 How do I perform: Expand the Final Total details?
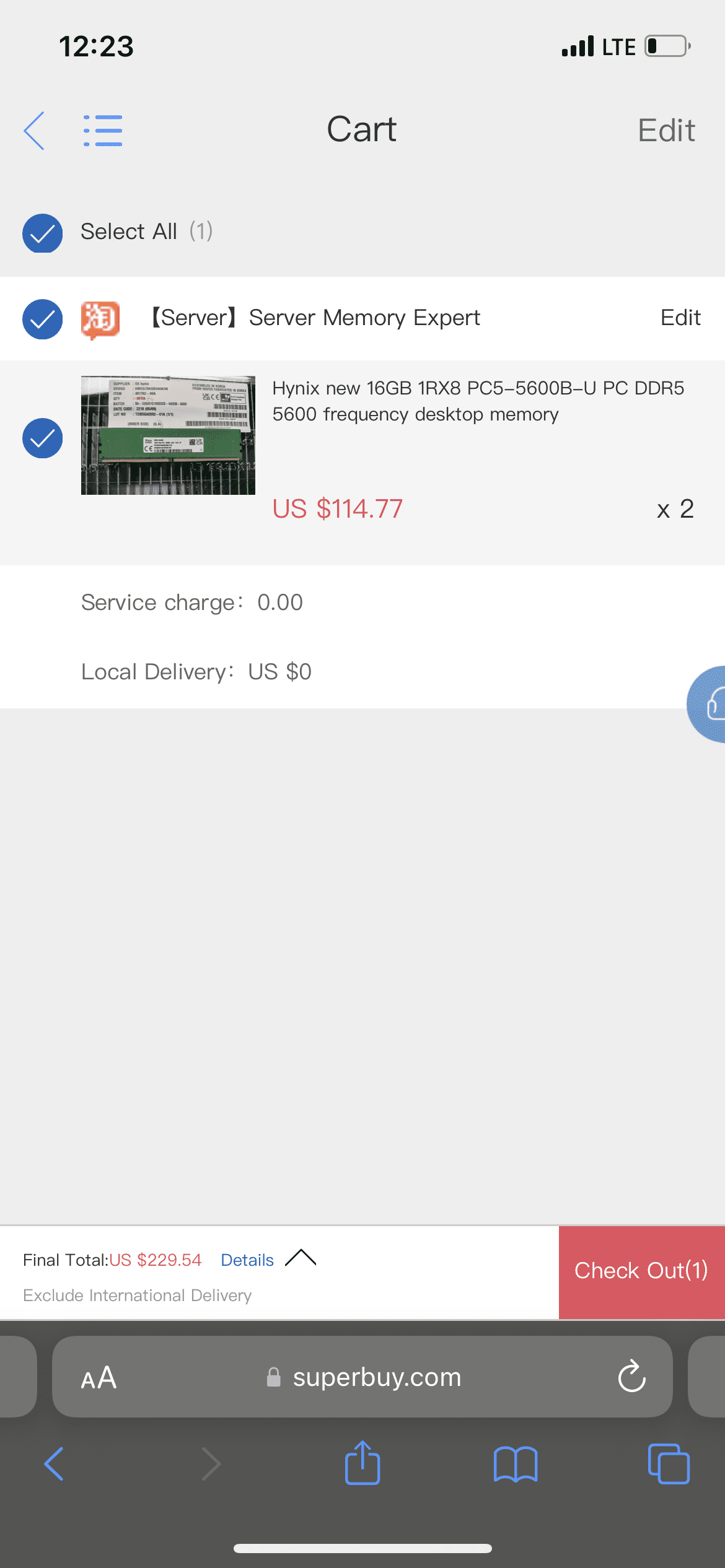[268, 1260]
